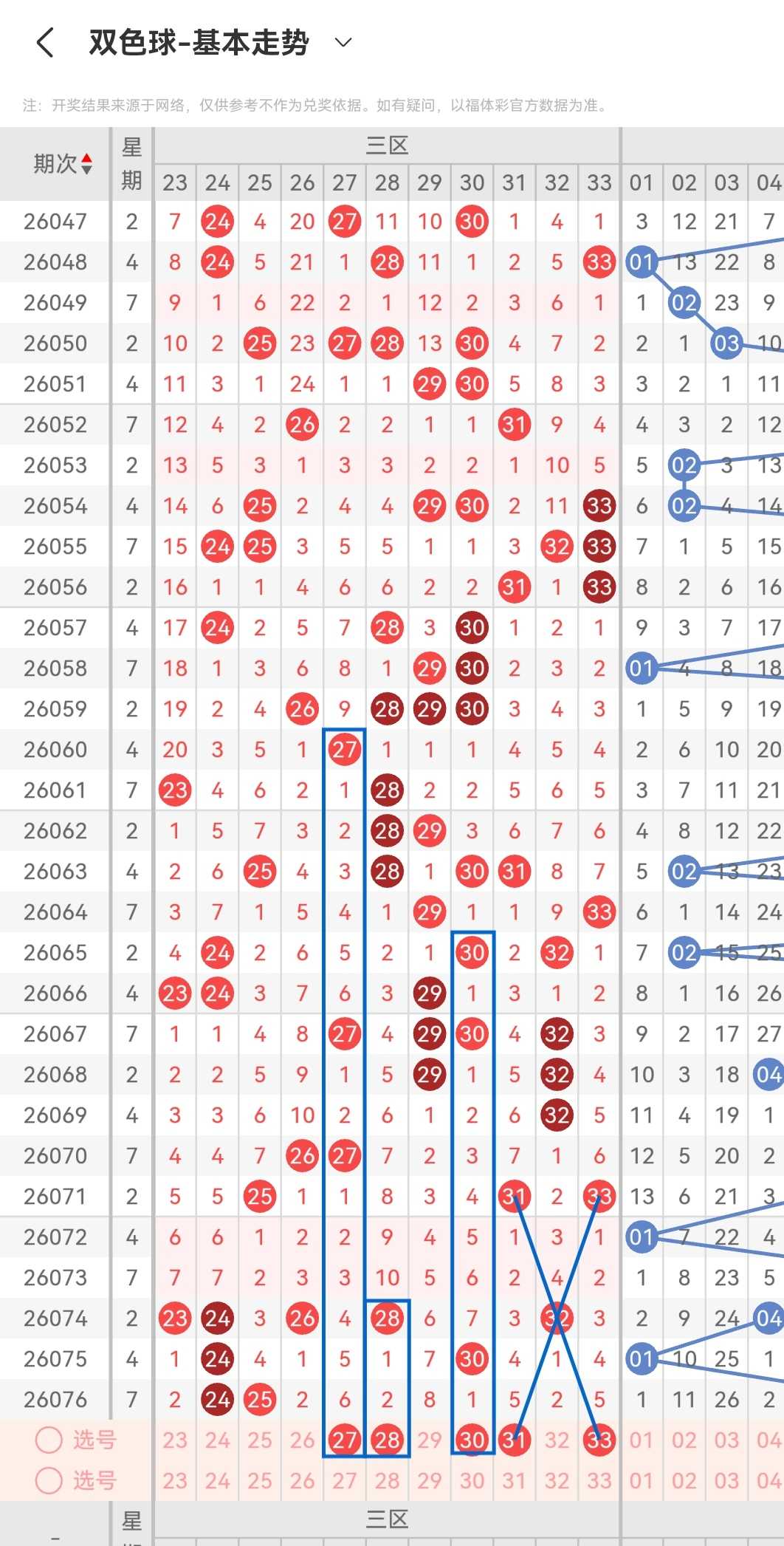The width and height of the screenshot is (784, 1546).
Task: Deselect picked red ball 33 in the 选号 row
Action: tap(599, 1440)
